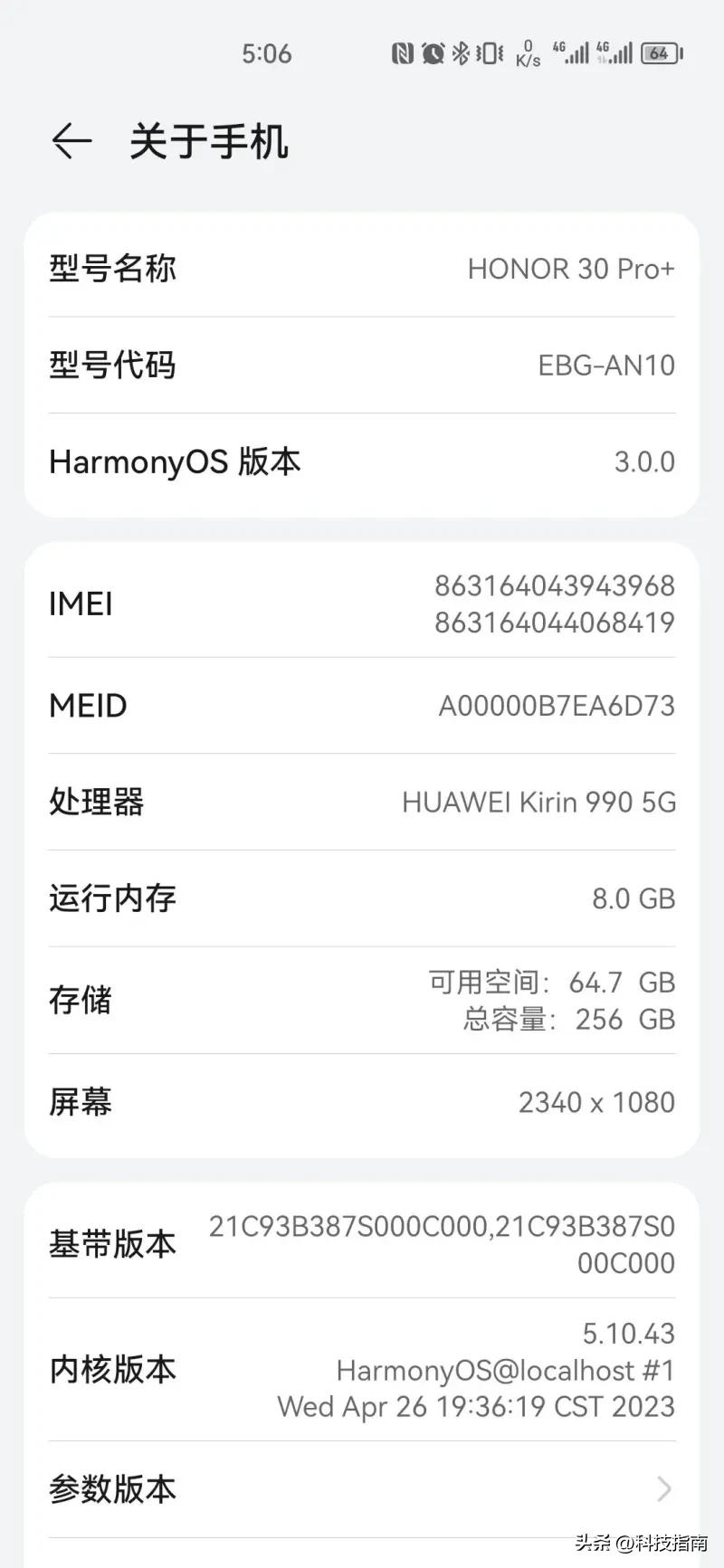This screenshot has height=1568, width=724.
Task: Tap the 型号代码 row showing EBG-AN10
Action: point(362,365)
